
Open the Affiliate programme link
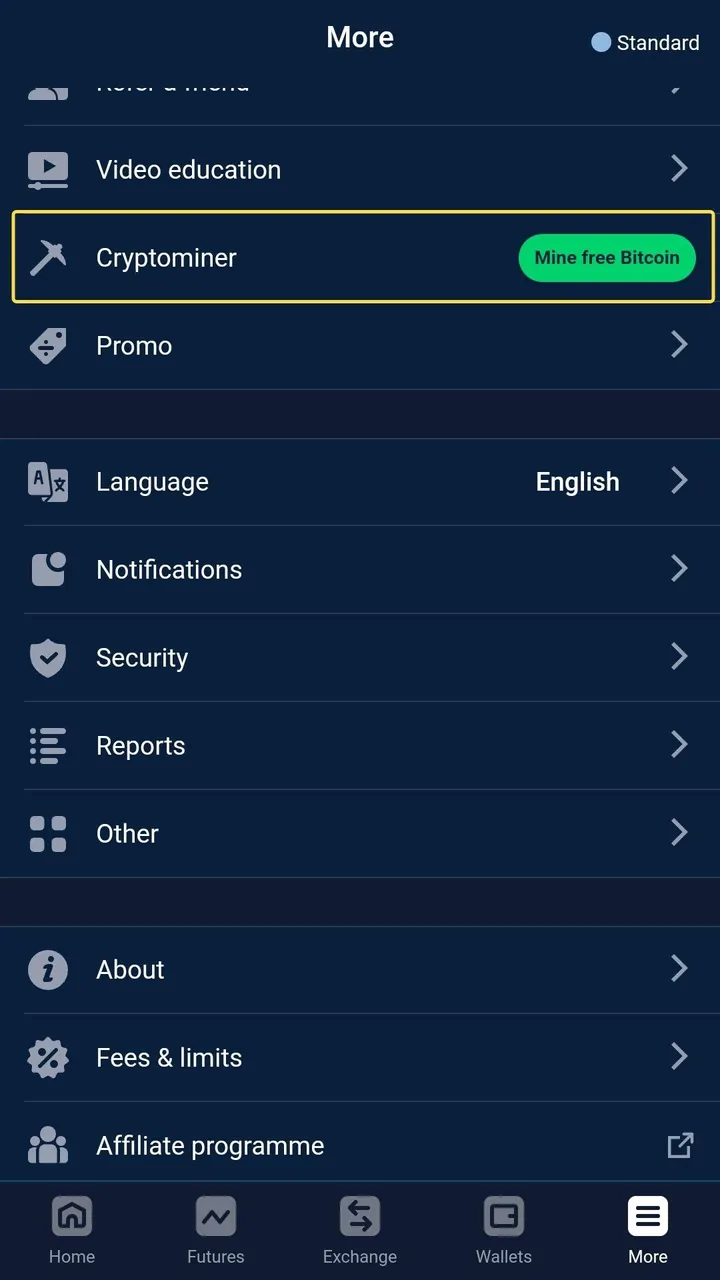coord(360,1146)
